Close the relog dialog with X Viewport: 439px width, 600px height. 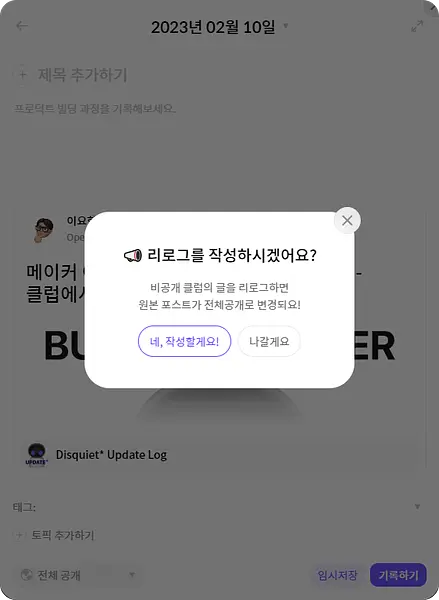click(347, 220)
